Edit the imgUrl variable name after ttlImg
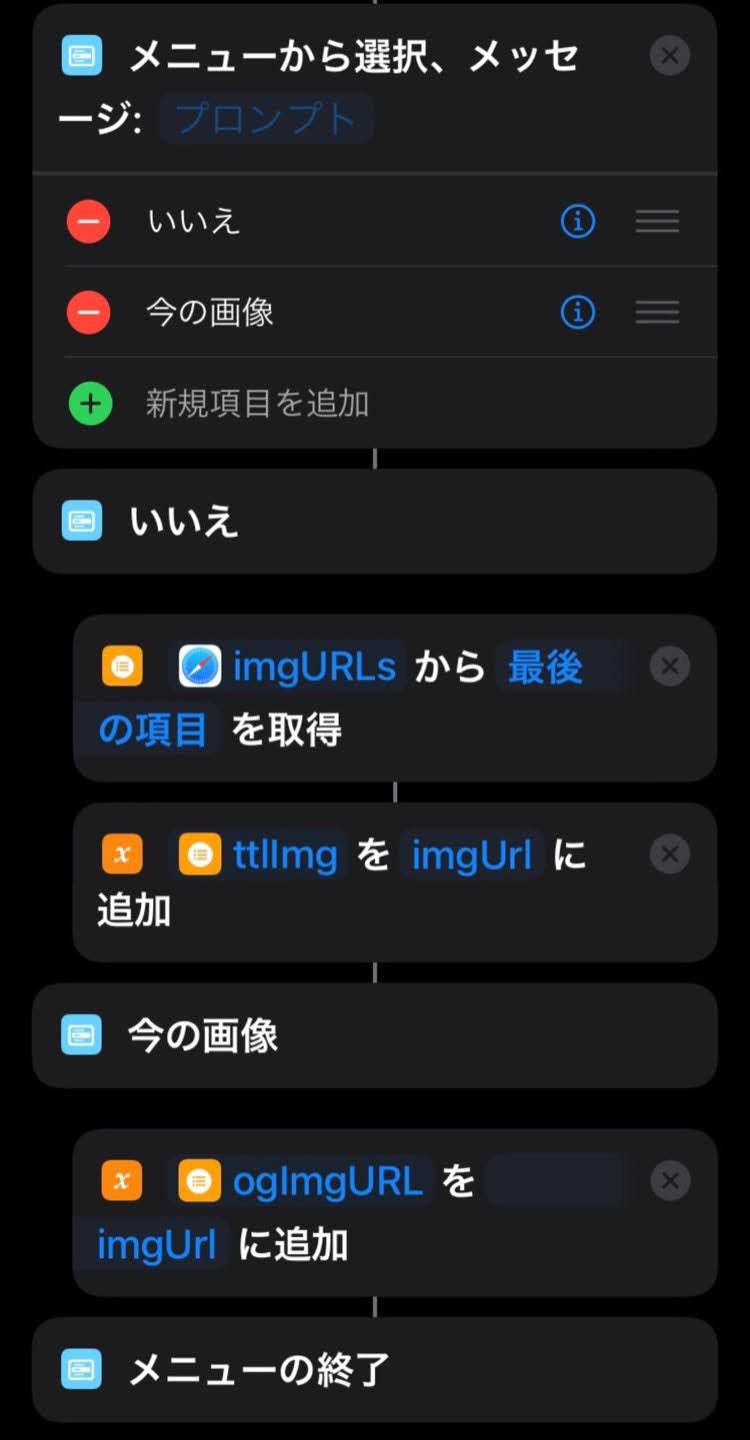 click(x=471, y=855)
